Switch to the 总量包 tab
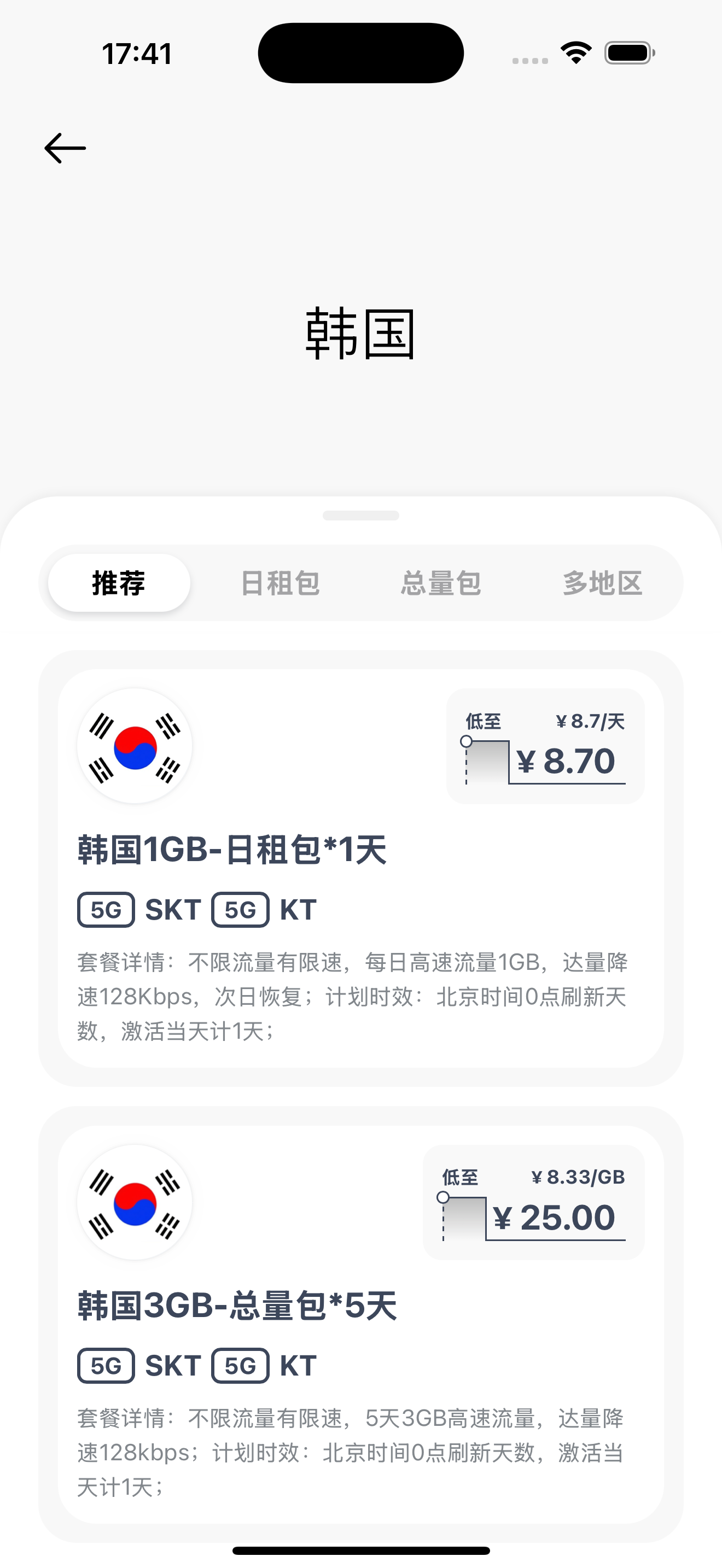Screen dimensions: 722x1568 [441, 582]
